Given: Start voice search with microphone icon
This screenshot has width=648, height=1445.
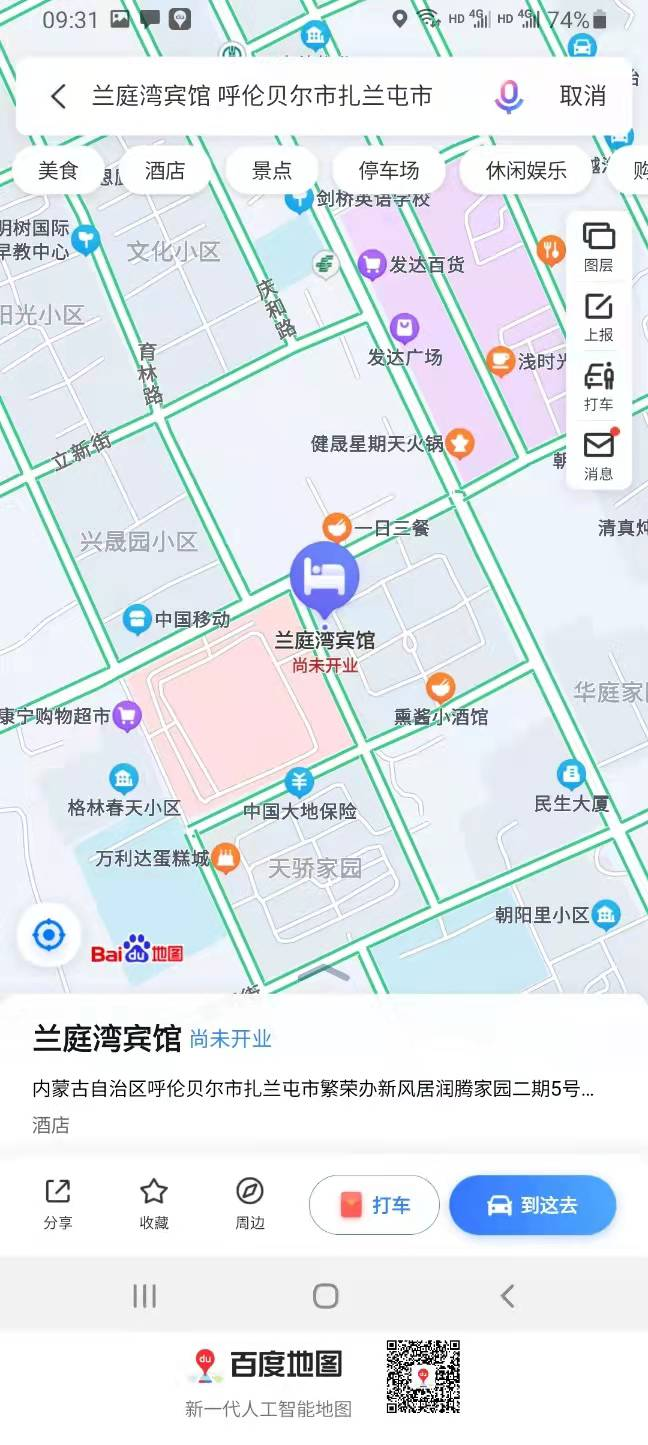Looking at the screenshot, I should [x=508, y=96].
